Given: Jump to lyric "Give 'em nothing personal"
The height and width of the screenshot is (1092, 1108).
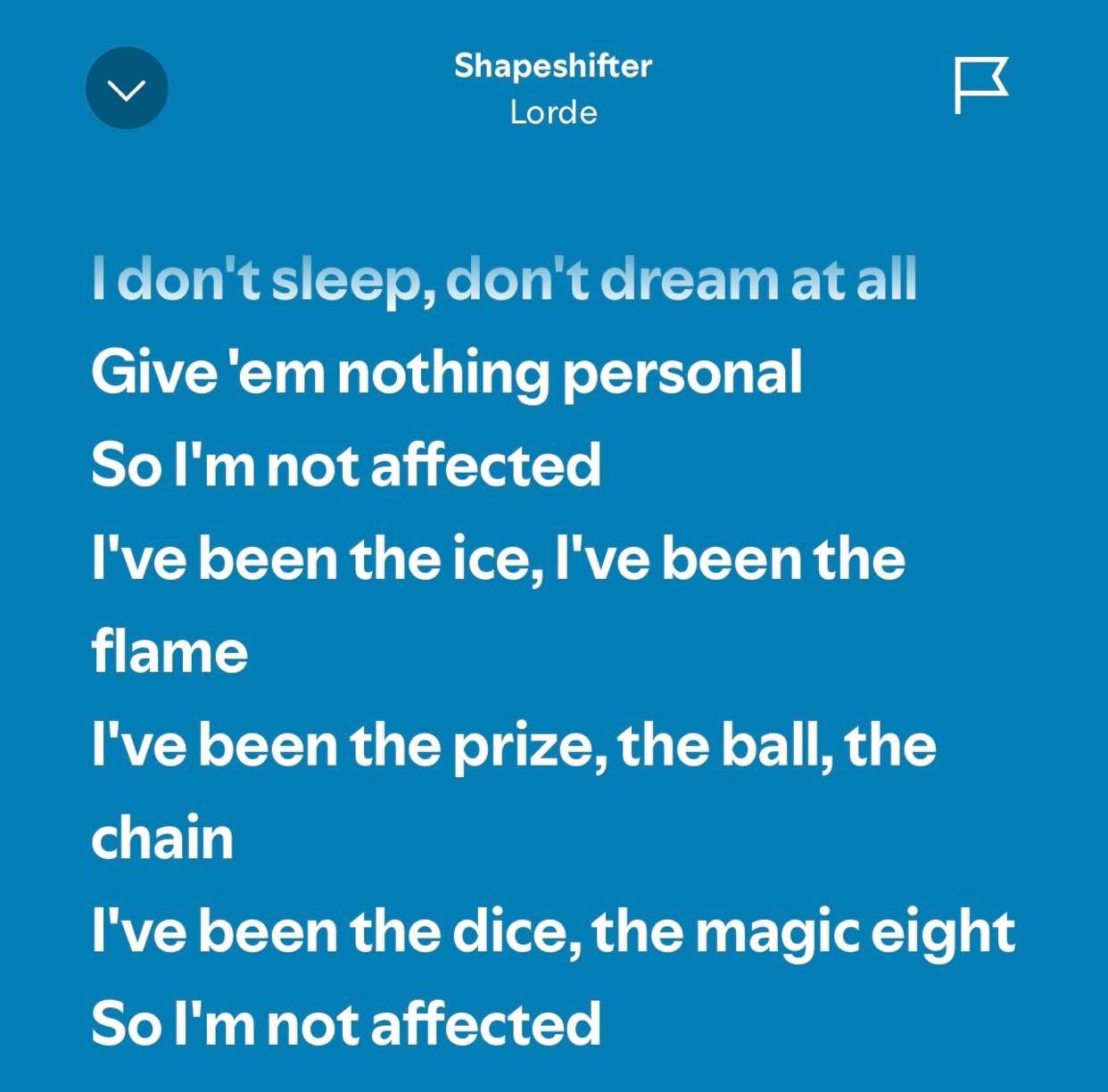Looking at the screenshot, I should 446,373.
